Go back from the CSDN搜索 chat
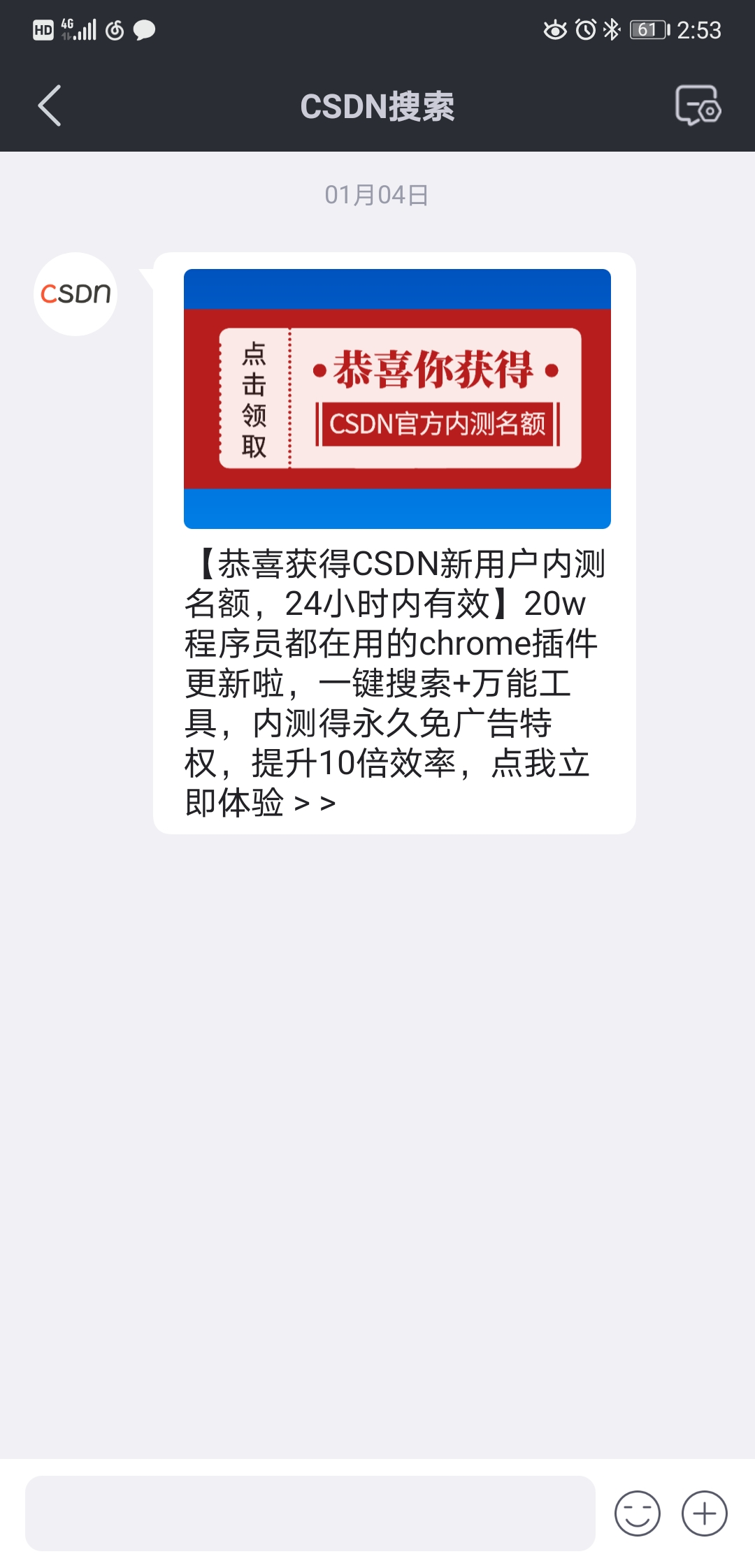The image size is (755, 1568). 50,106
